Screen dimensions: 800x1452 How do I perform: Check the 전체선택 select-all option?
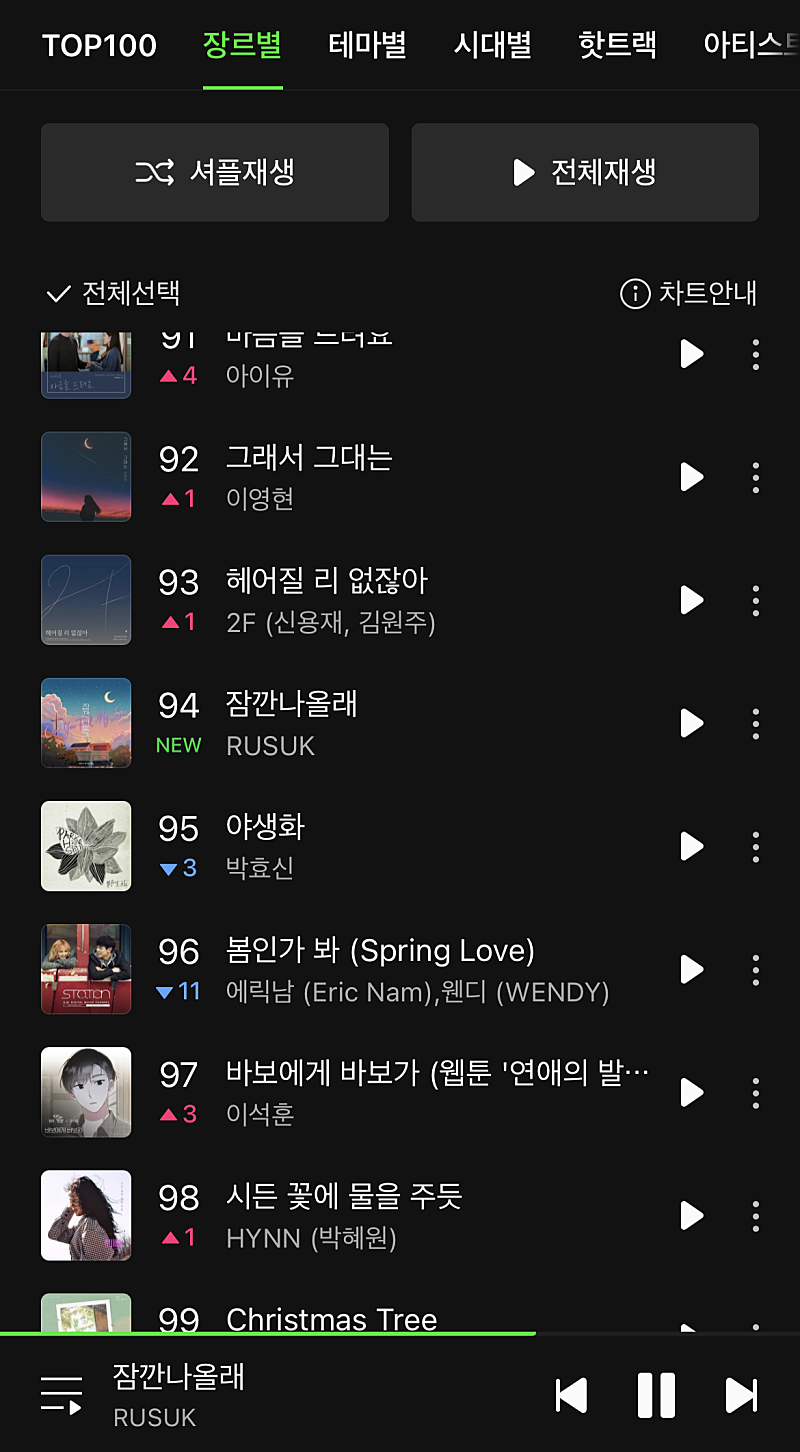pos(113,294)
